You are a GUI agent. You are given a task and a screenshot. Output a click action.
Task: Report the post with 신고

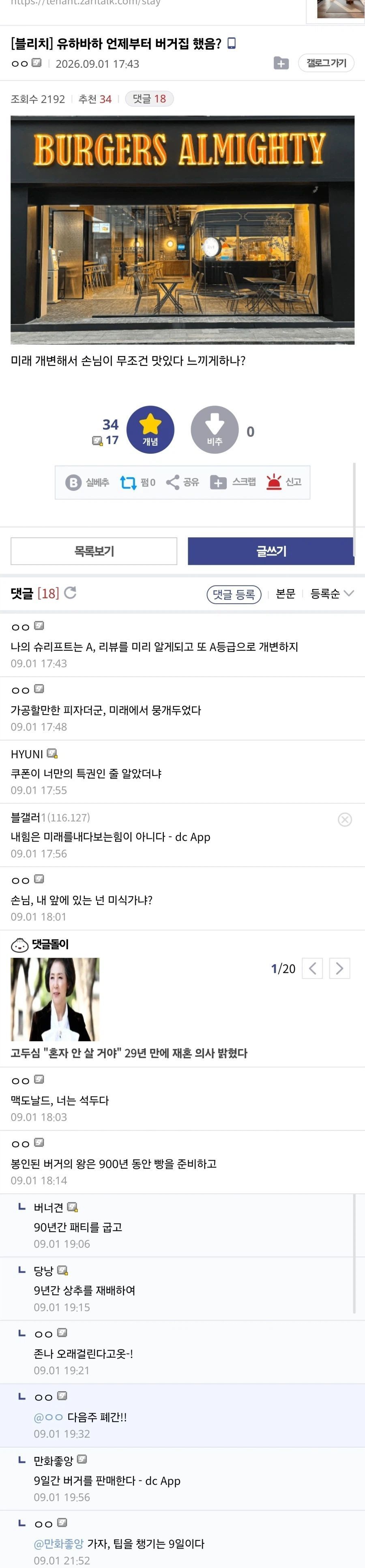tap(284, 482)
